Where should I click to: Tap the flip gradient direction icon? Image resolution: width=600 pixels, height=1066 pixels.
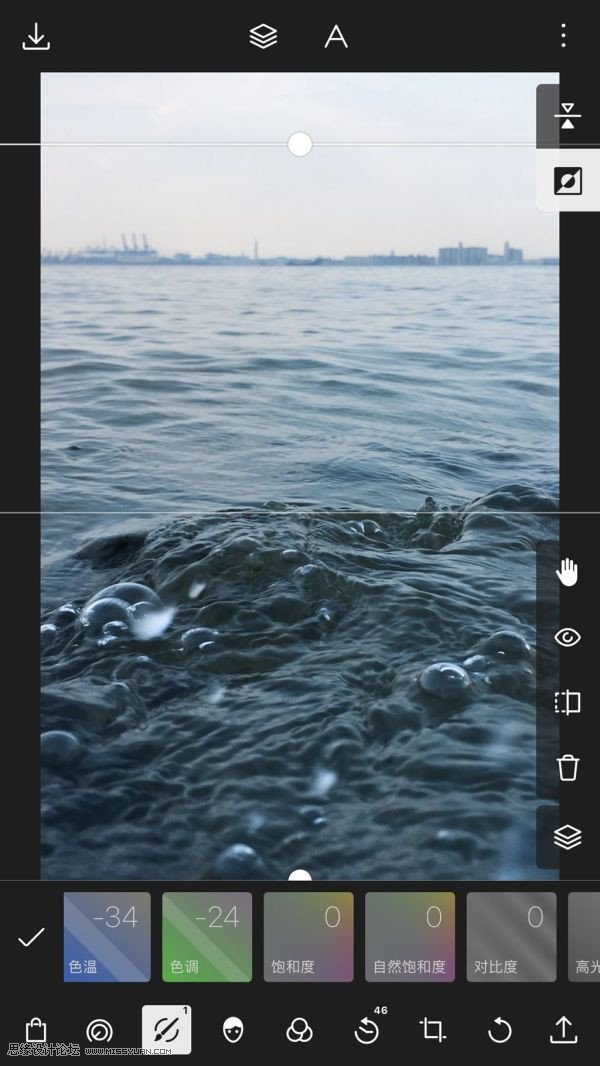(568, 116)
